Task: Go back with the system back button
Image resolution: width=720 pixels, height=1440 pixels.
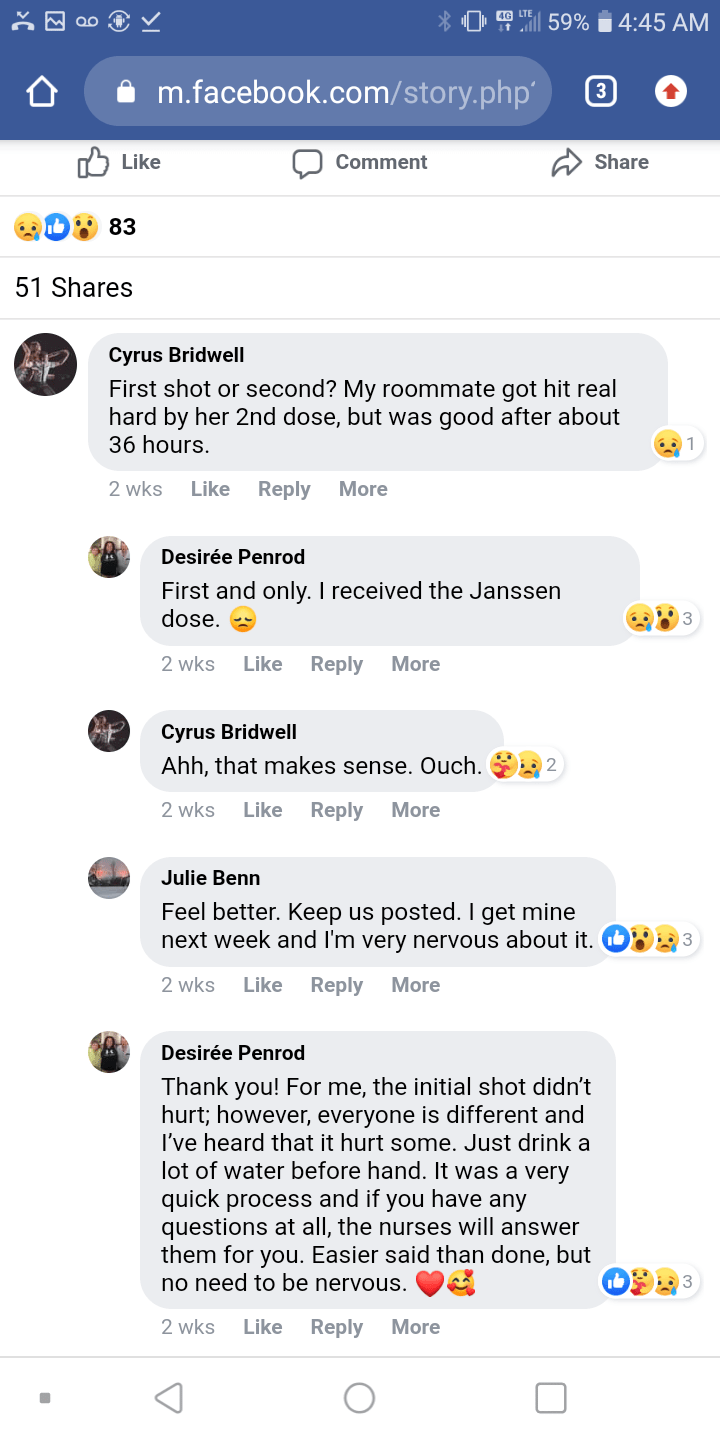Action: click(169, 1397)
